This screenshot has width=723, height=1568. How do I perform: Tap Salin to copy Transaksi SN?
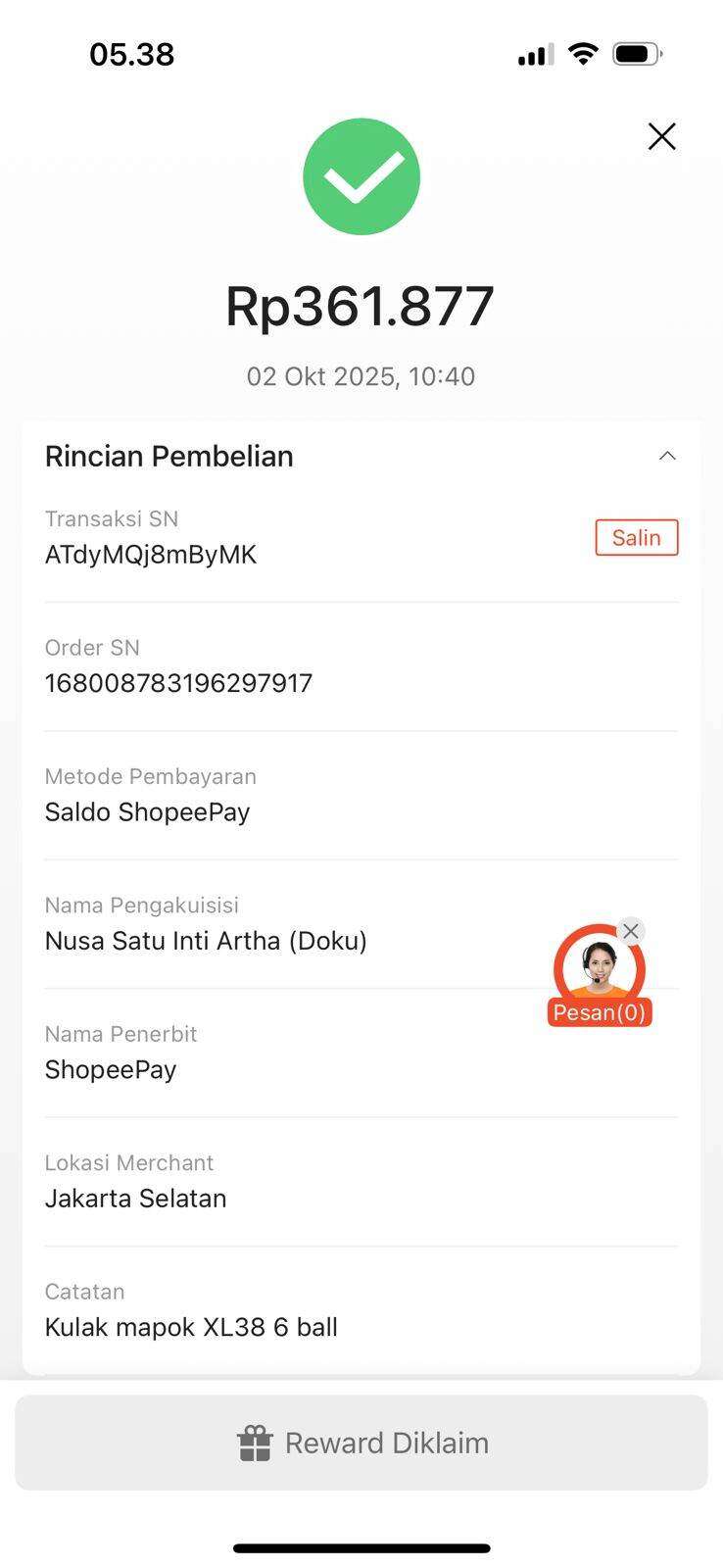(636, 537)
